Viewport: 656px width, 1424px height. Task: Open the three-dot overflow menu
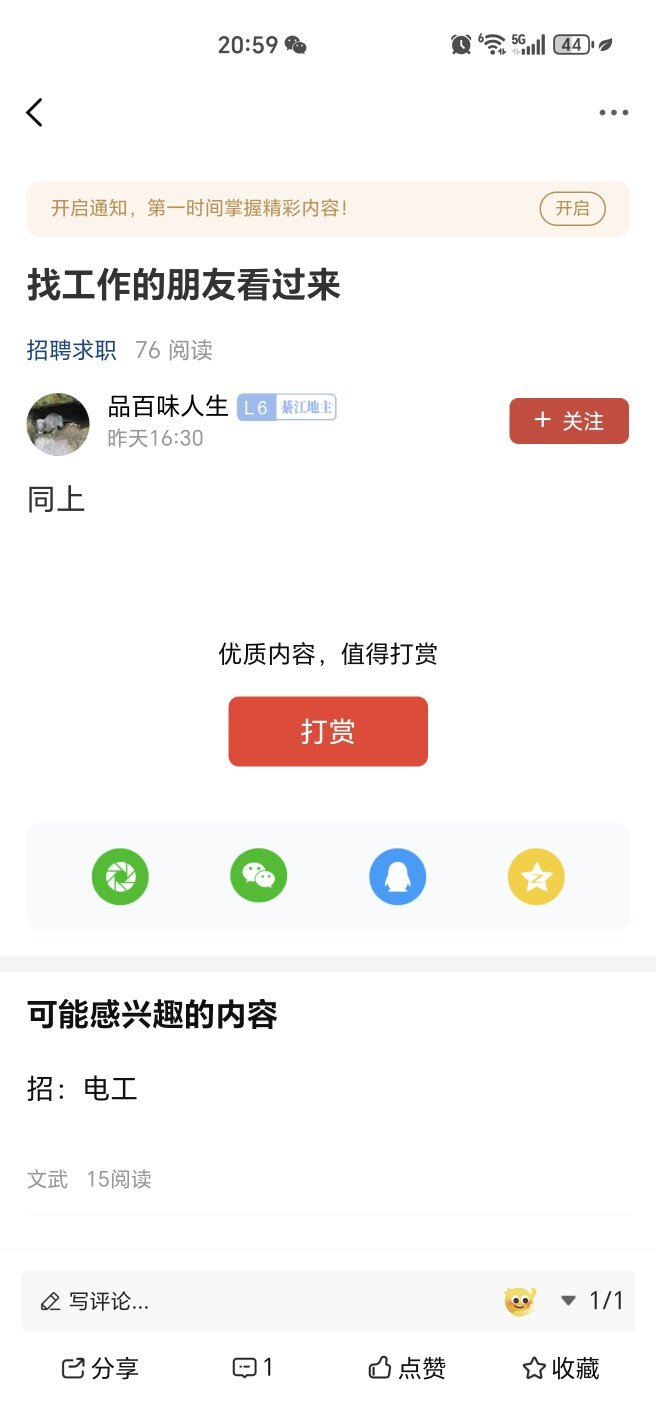coord(613,112)
